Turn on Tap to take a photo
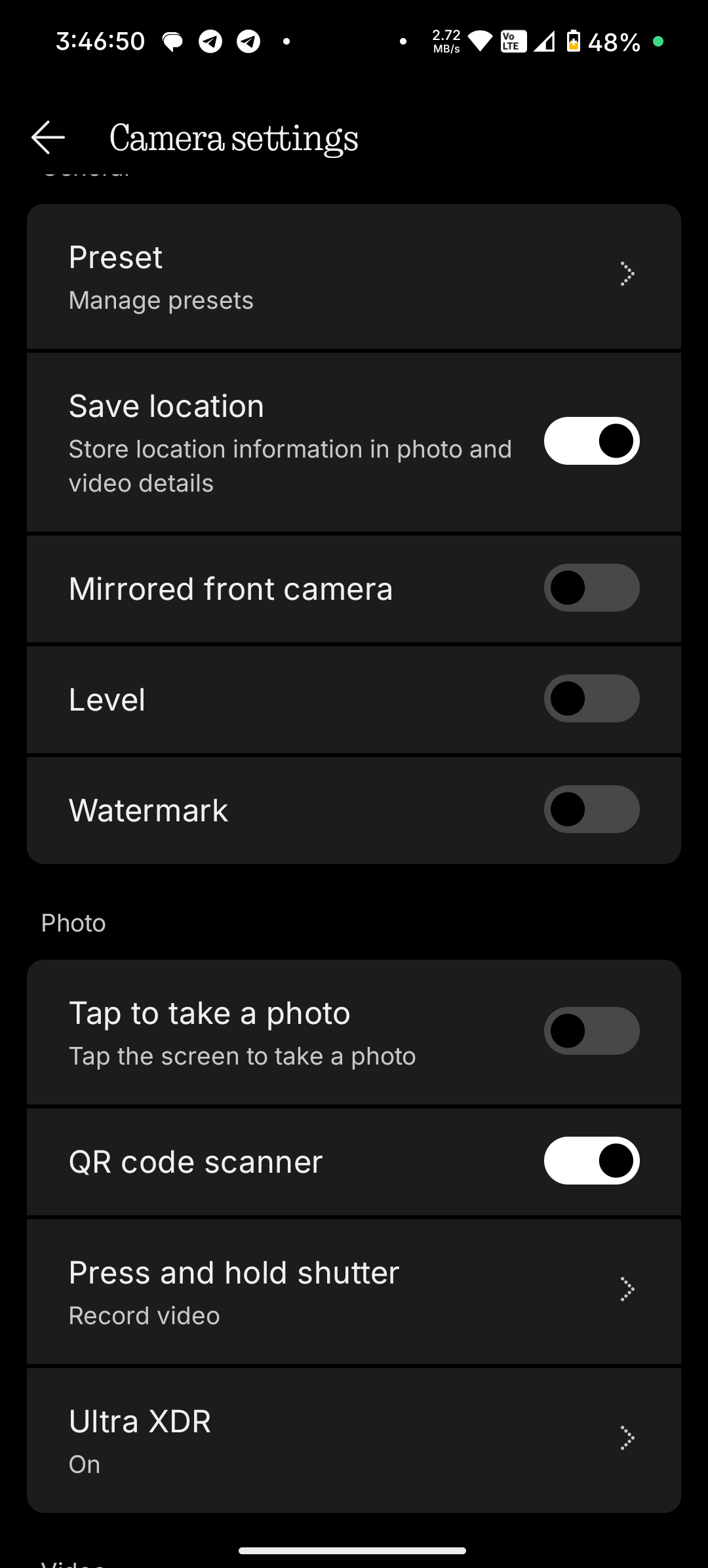Viewport: 708px width, 1568px height. pos(591,1031)
